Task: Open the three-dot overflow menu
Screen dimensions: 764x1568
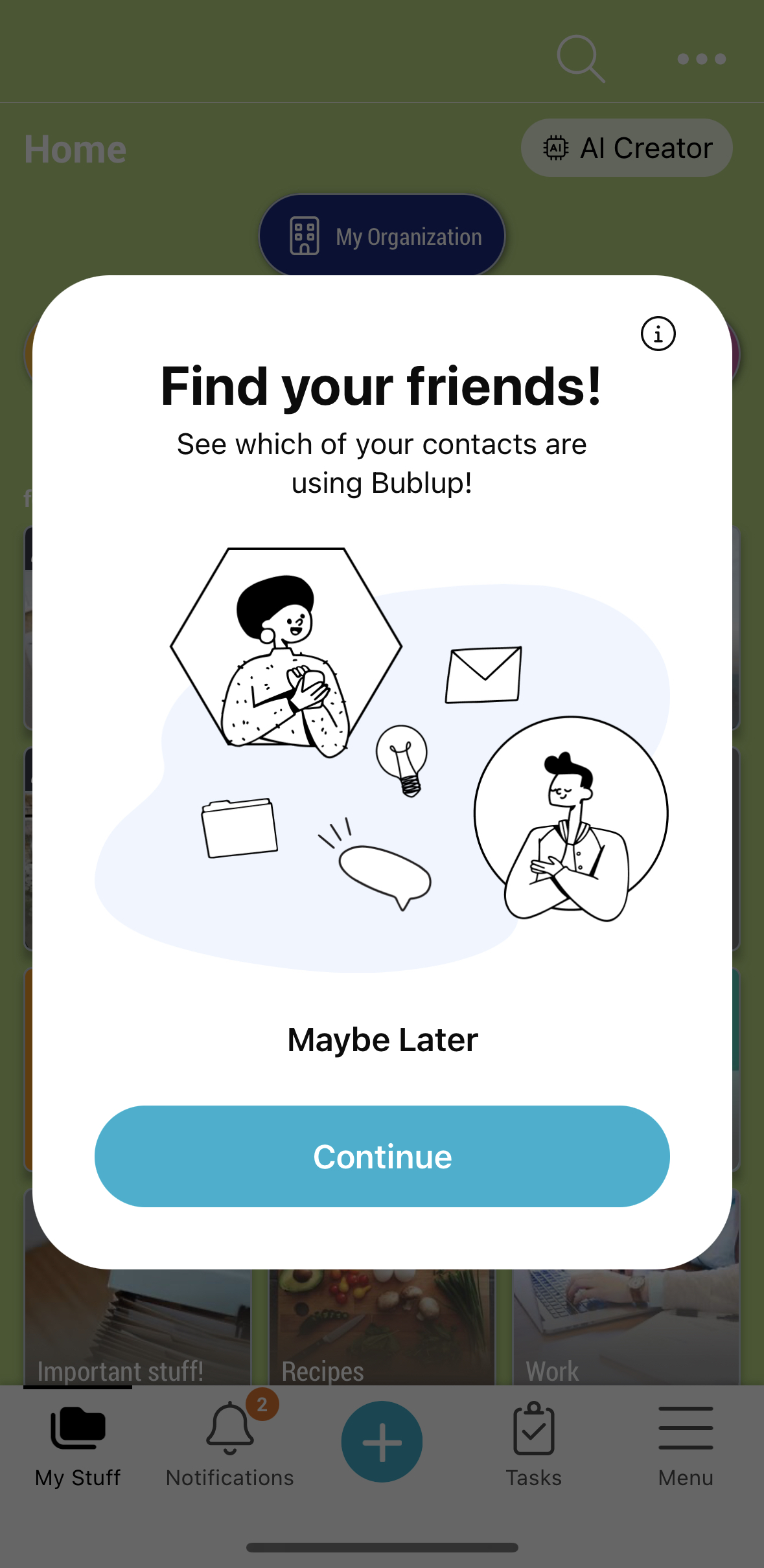Action: (701, 59)
